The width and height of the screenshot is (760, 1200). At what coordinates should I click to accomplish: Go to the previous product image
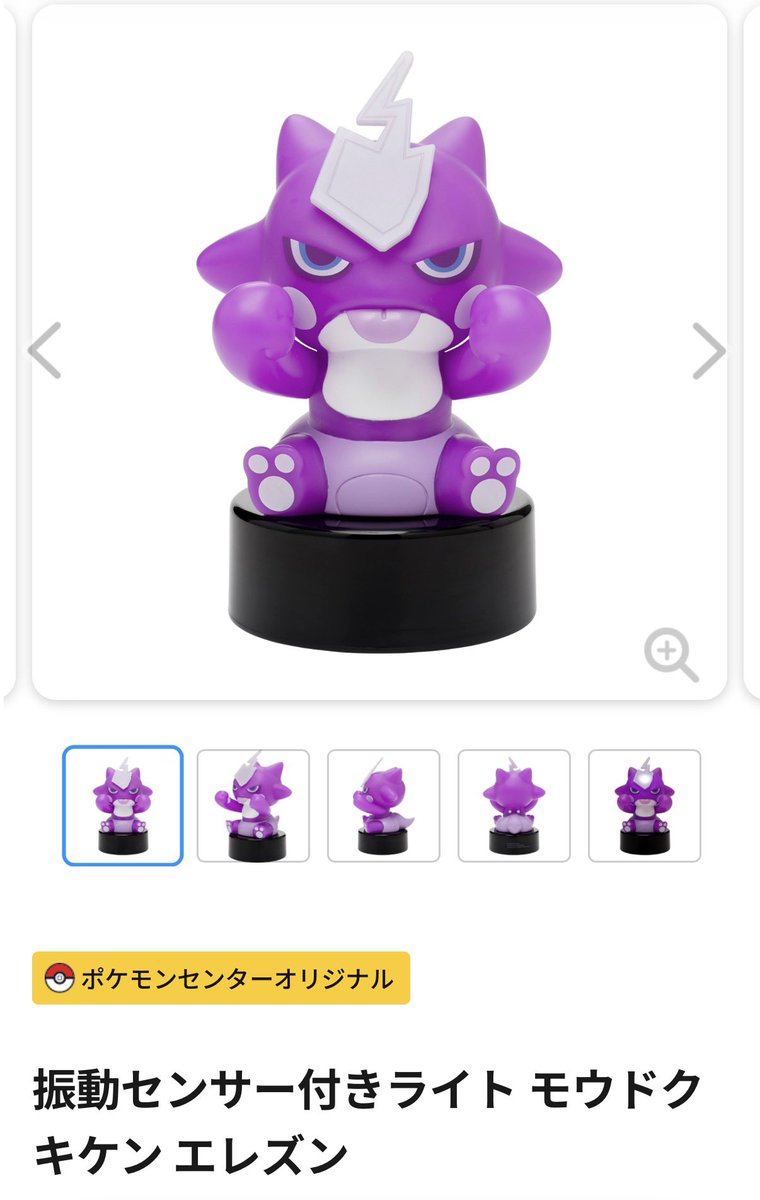pos(45,350)
